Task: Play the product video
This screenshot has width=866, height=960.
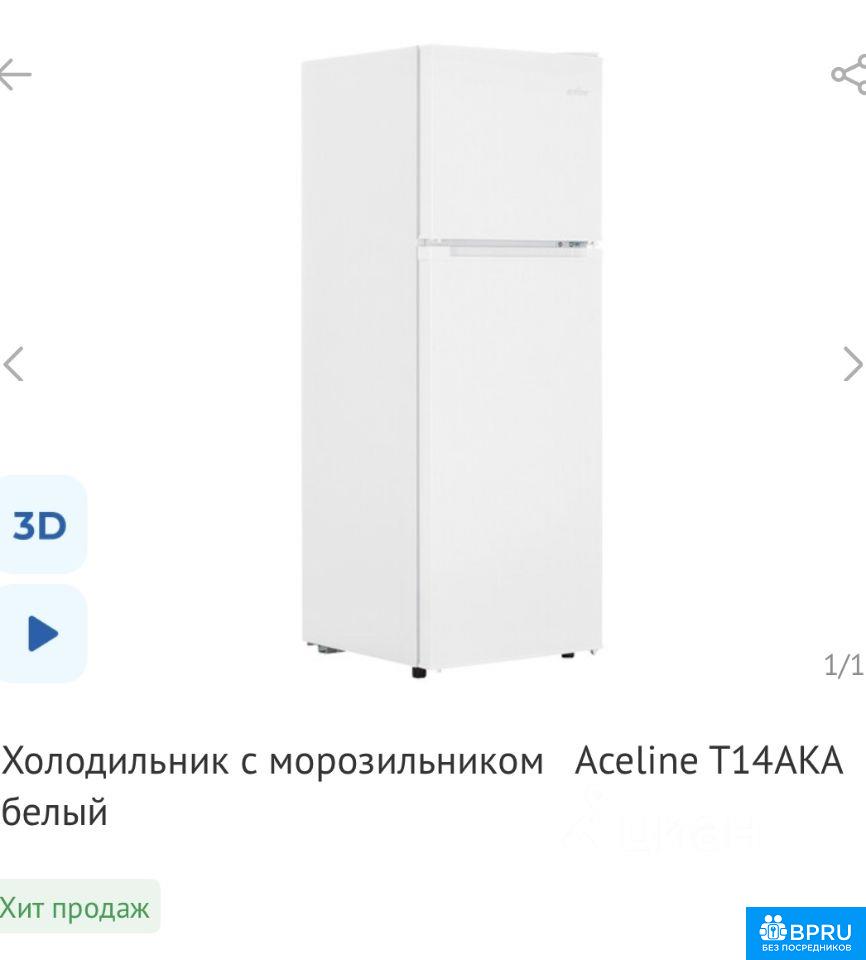Action: coord(40,633)
